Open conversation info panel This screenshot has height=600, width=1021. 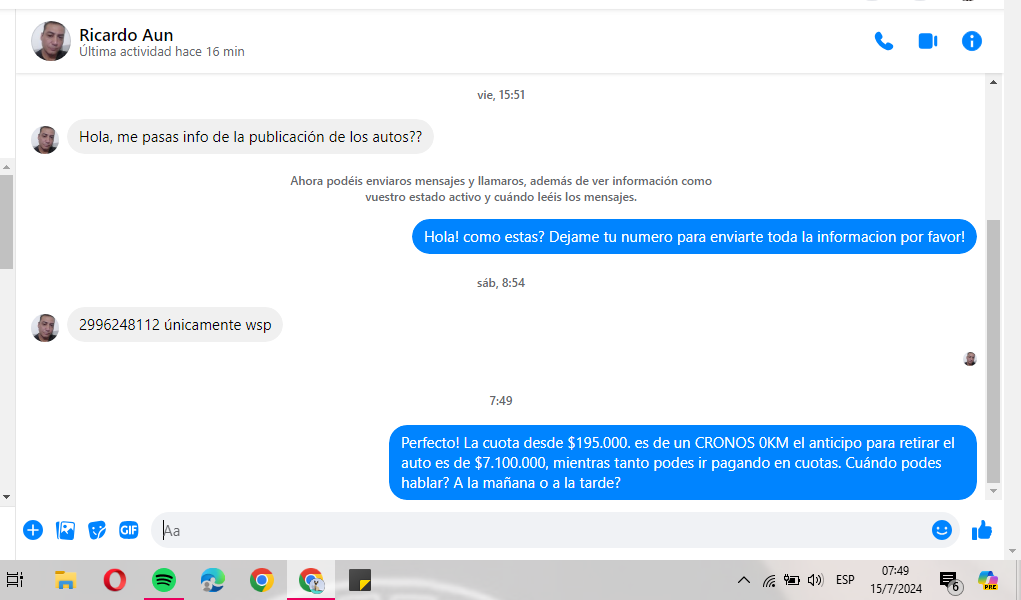point(972,41)
